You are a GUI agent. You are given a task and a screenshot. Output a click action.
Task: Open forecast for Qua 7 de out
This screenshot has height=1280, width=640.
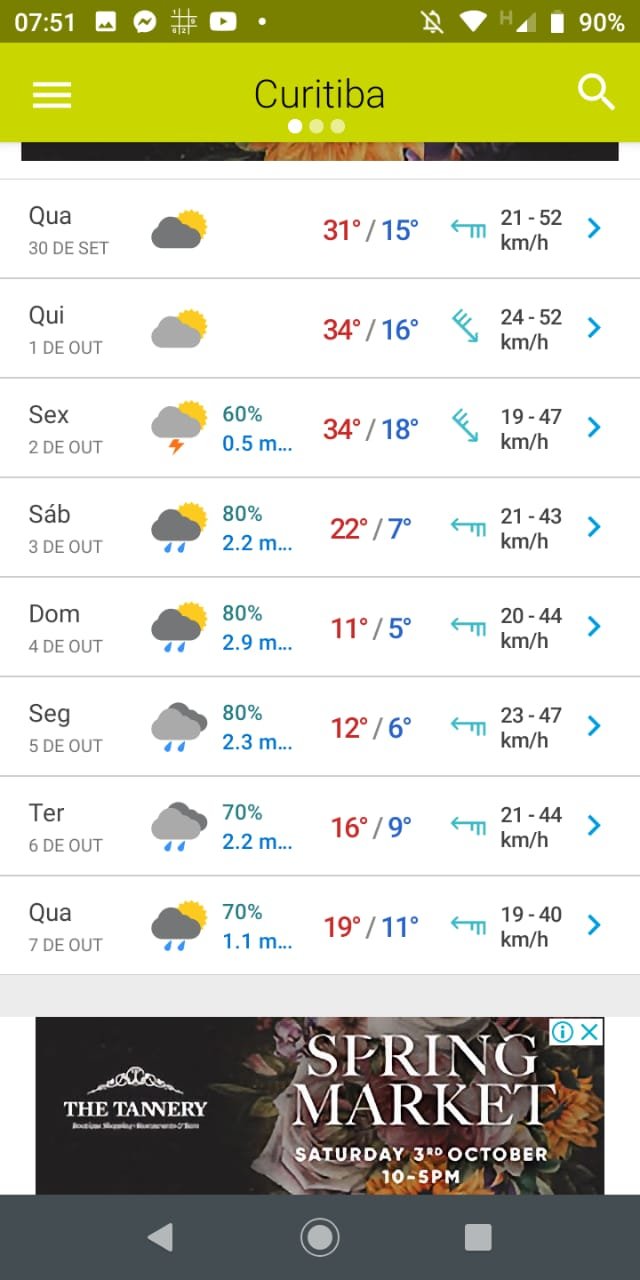coord(320,925)
